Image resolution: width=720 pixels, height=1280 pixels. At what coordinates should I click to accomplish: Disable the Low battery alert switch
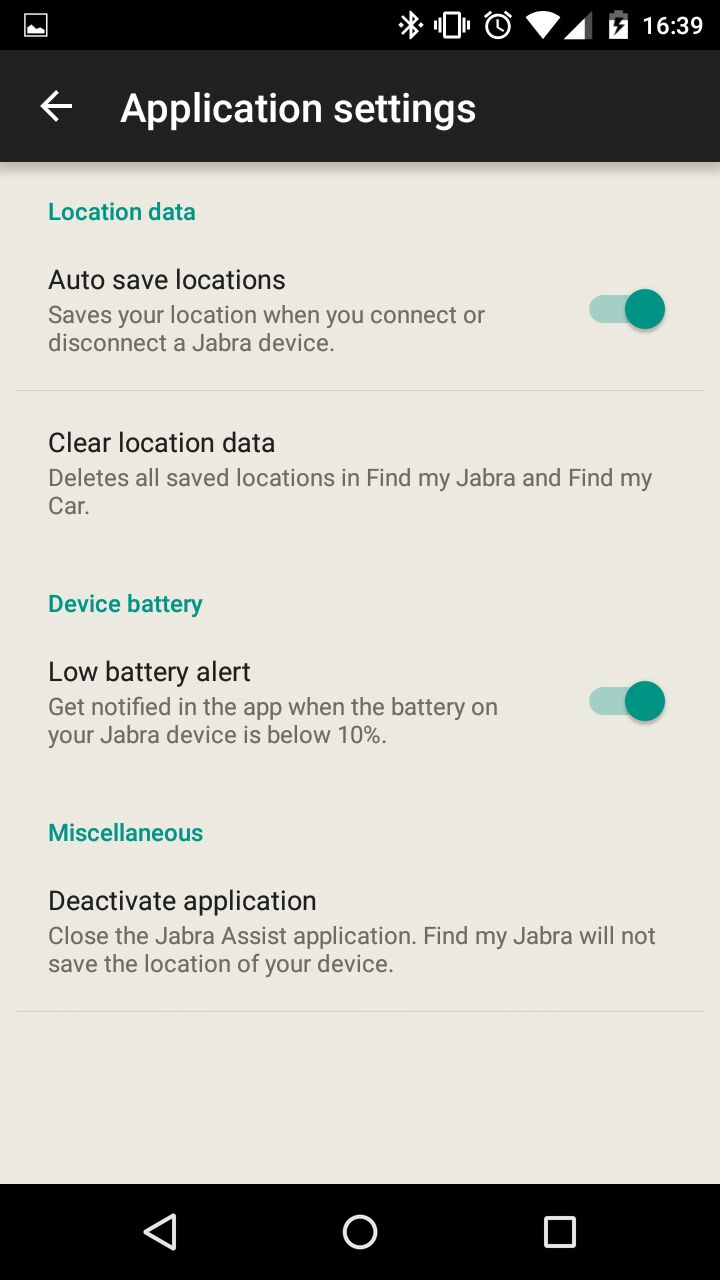click(627, 701)
